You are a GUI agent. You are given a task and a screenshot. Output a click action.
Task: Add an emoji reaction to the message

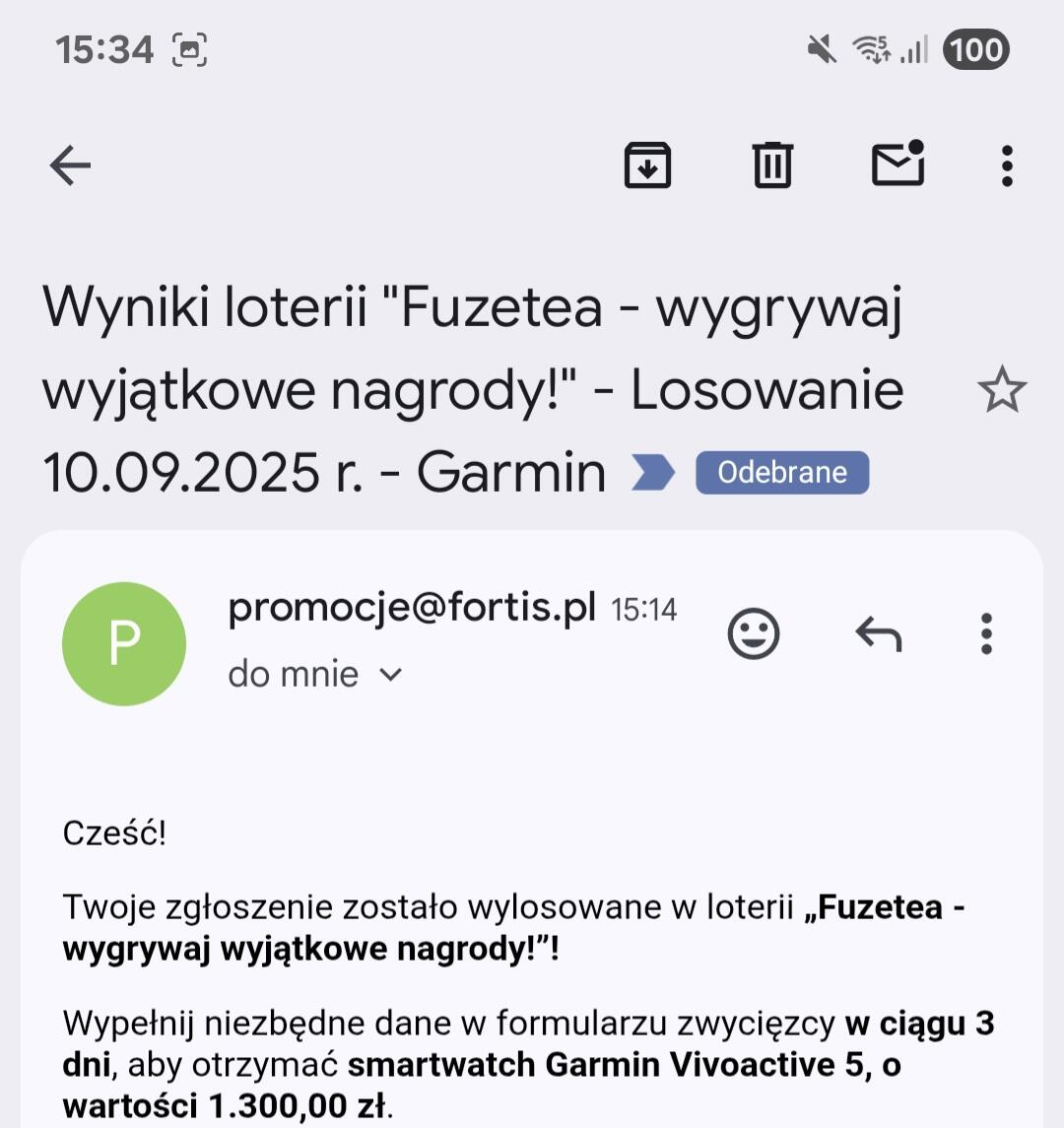pos(754,633)
